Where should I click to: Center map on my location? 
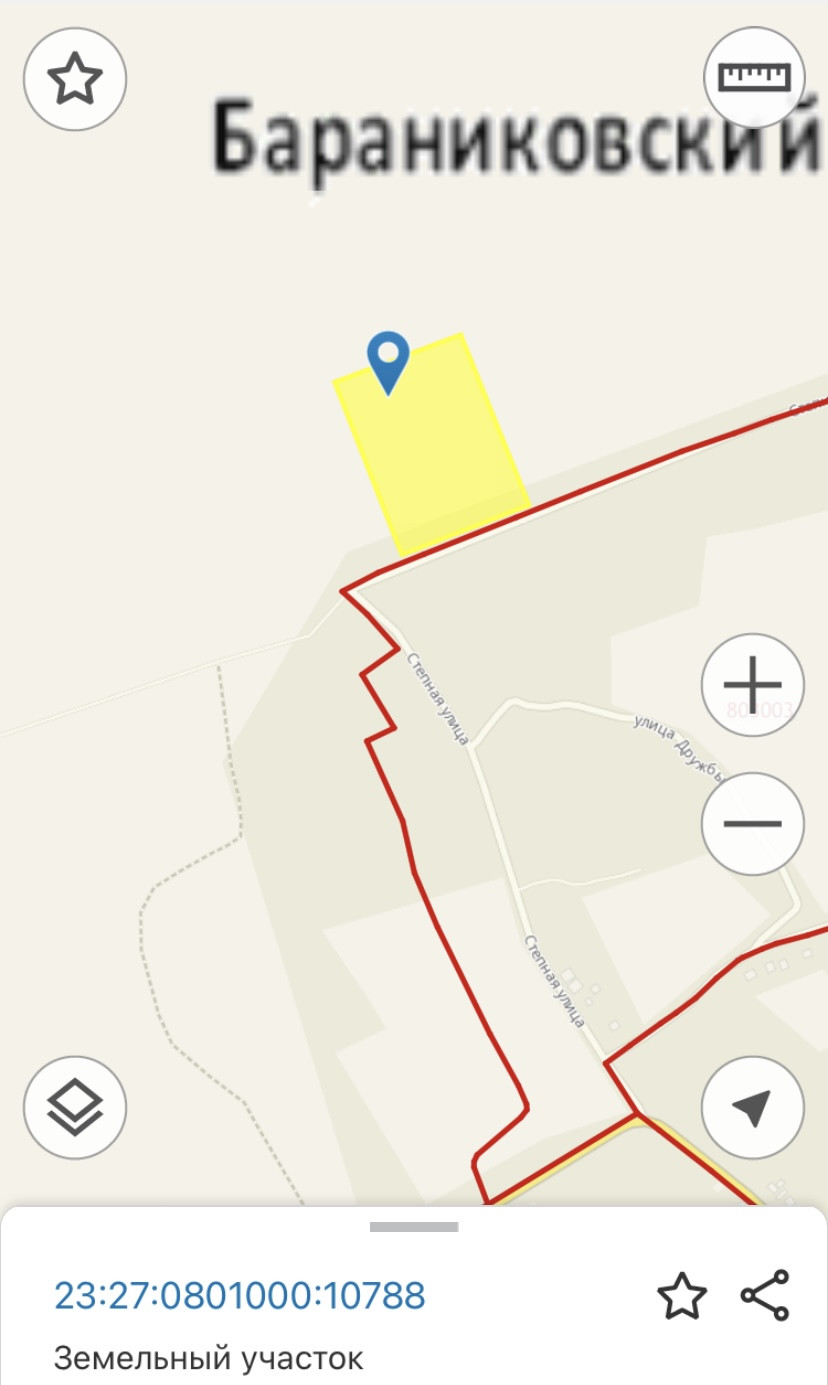[x=752, y=1107]
